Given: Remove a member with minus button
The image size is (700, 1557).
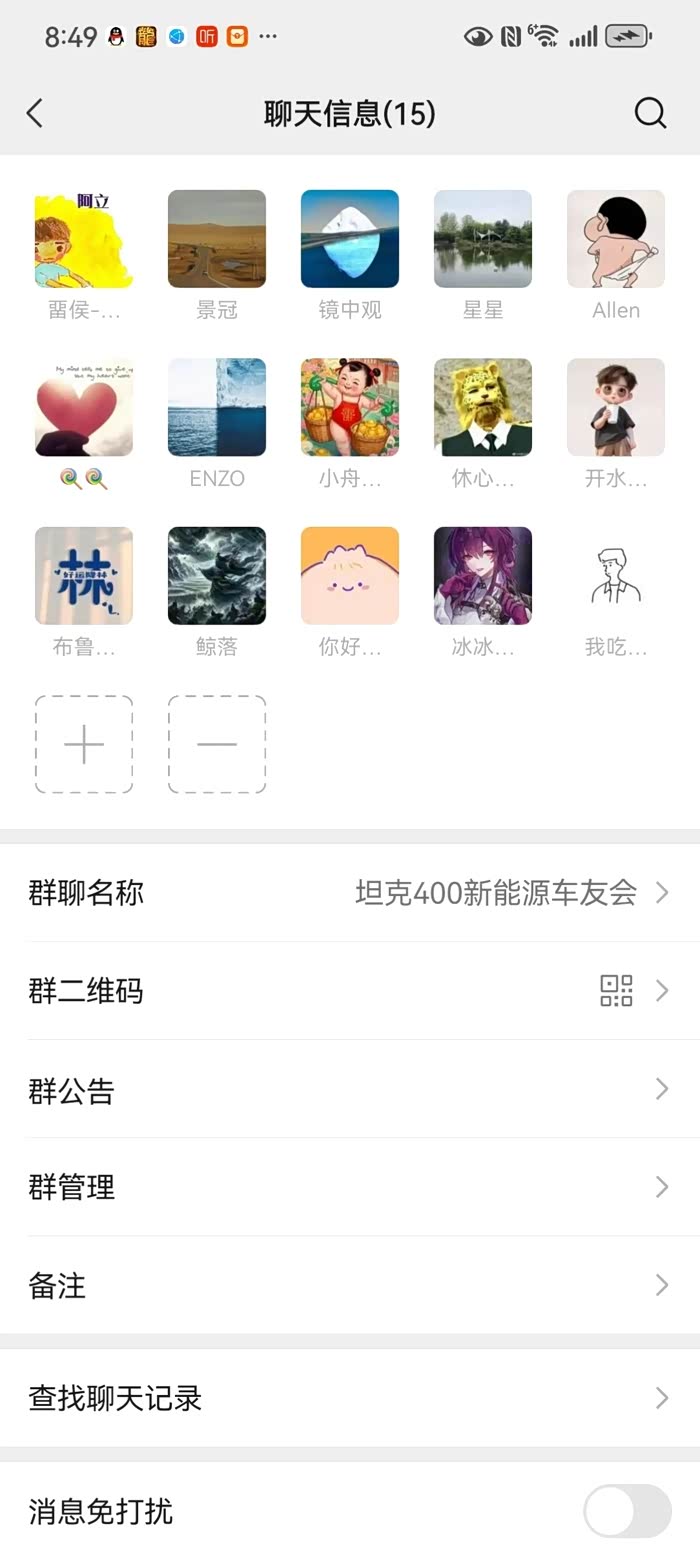Looking at the screenshot, I should tap(217, 744).
